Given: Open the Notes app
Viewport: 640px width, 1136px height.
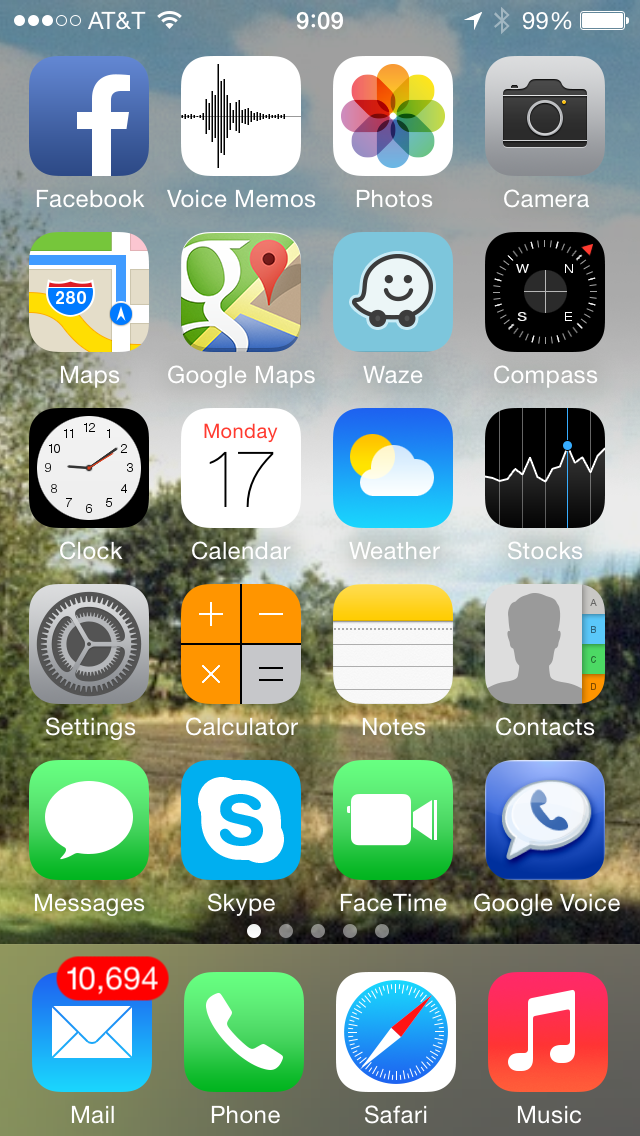Looking at the screenshot, I should [x=393, y=644].
